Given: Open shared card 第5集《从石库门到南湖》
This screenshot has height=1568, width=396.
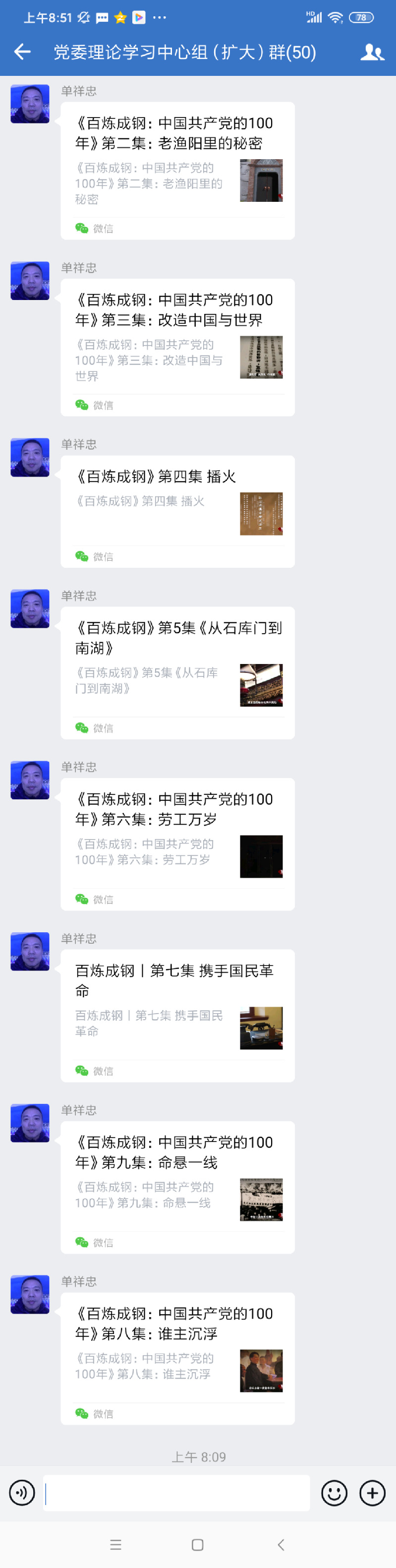Looking at the screenshot, I should click(177, 672).
